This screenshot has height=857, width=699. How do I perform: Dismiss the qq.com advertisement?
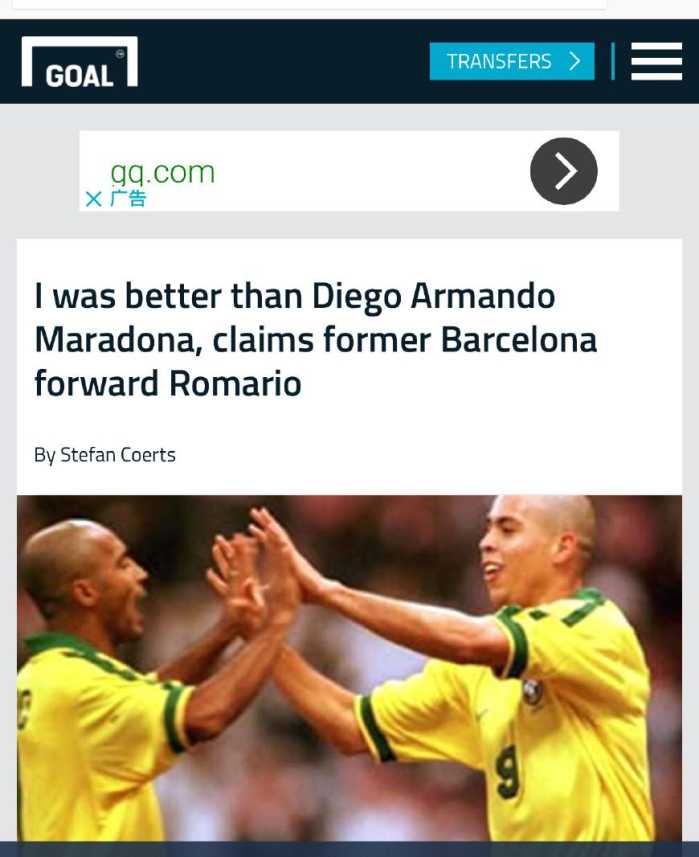coord(94,199)
